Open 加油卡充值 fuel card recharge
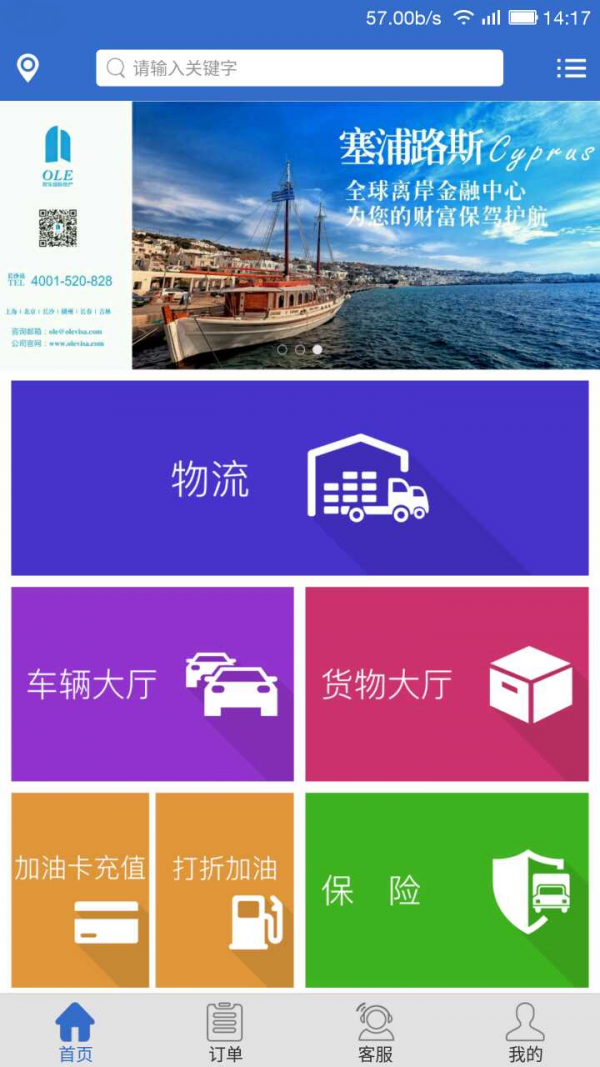The height and width of the screenshot is (1067, 600). pyautogui.click(x=80, y=890)
